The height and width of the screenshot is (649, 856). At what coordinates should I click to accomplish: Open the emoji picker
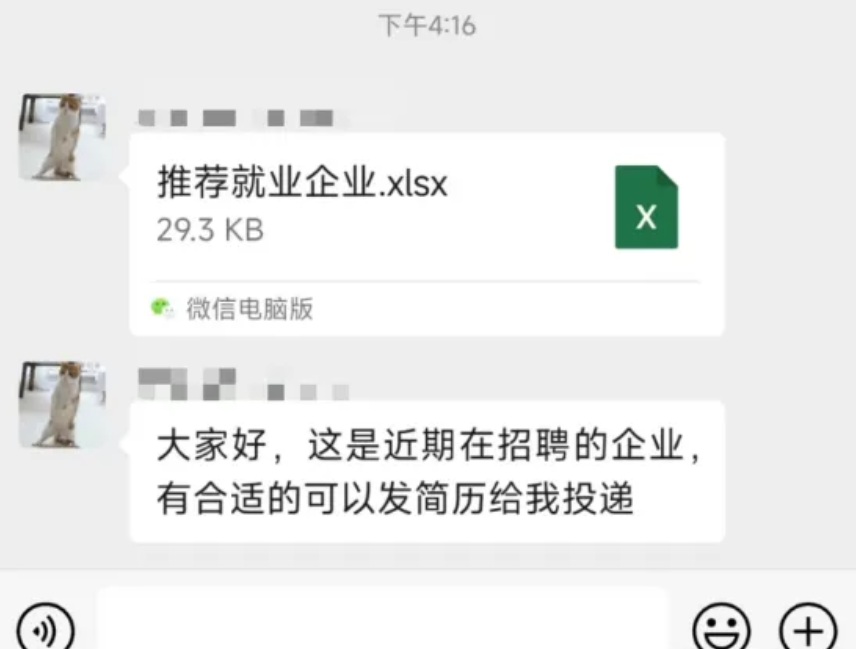coord(721,630)
